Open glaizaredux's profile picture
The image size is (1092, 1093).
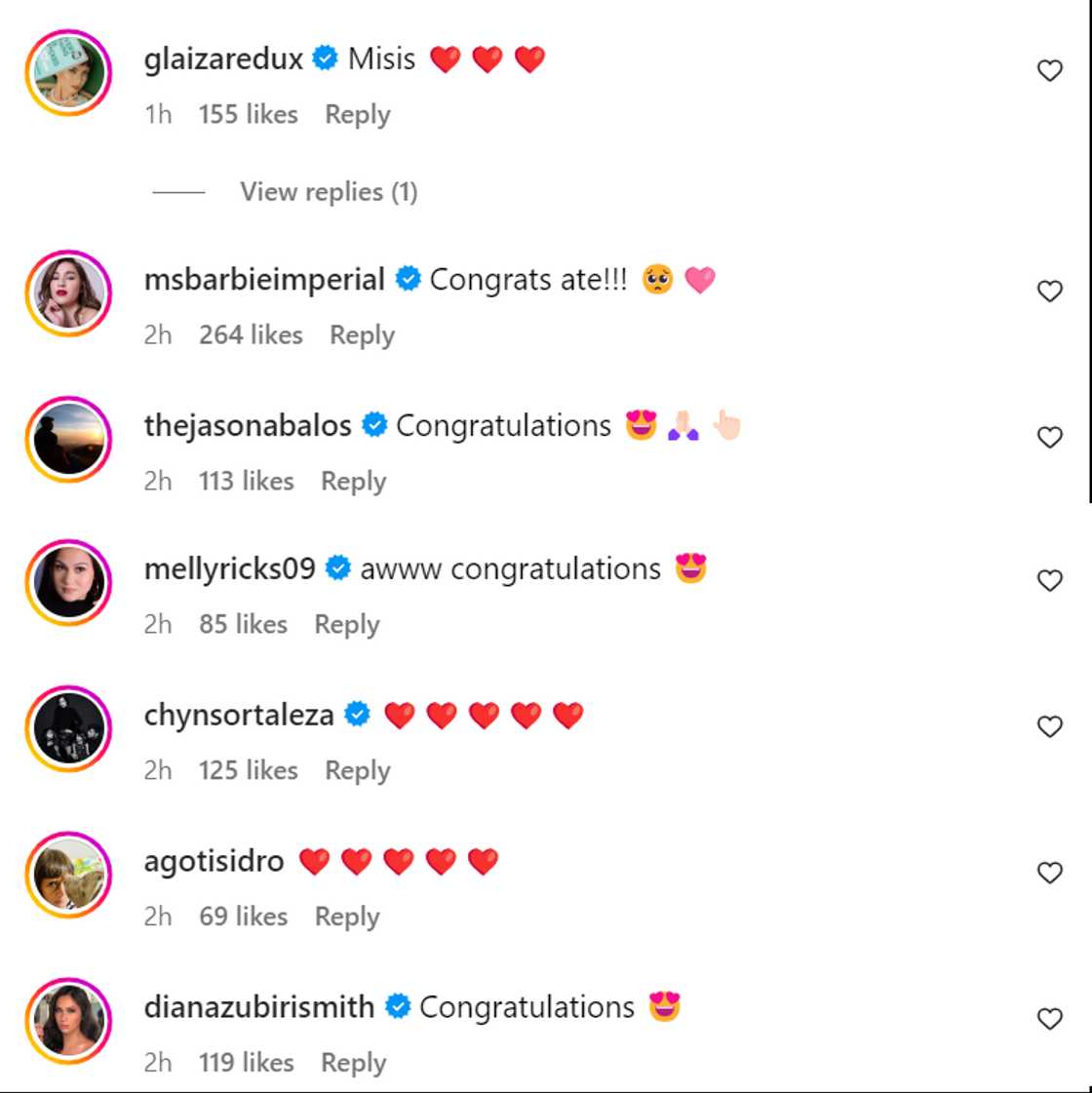[68, 72]
